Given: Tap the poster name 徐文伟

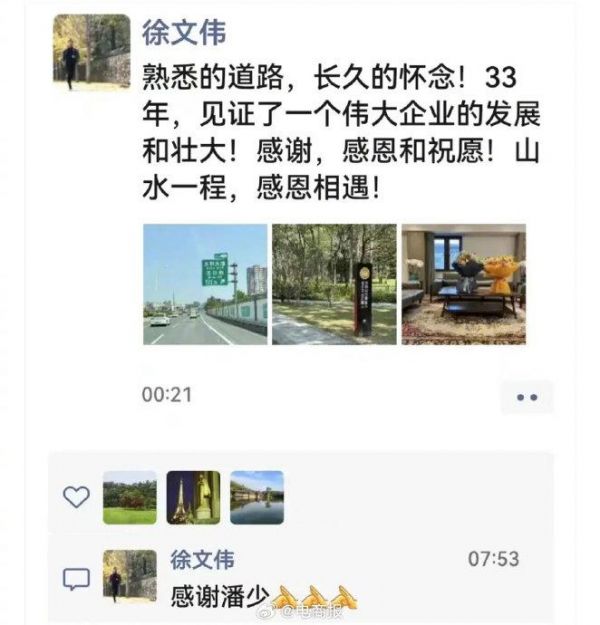Looking at the screenshot, I should point(184,31).
